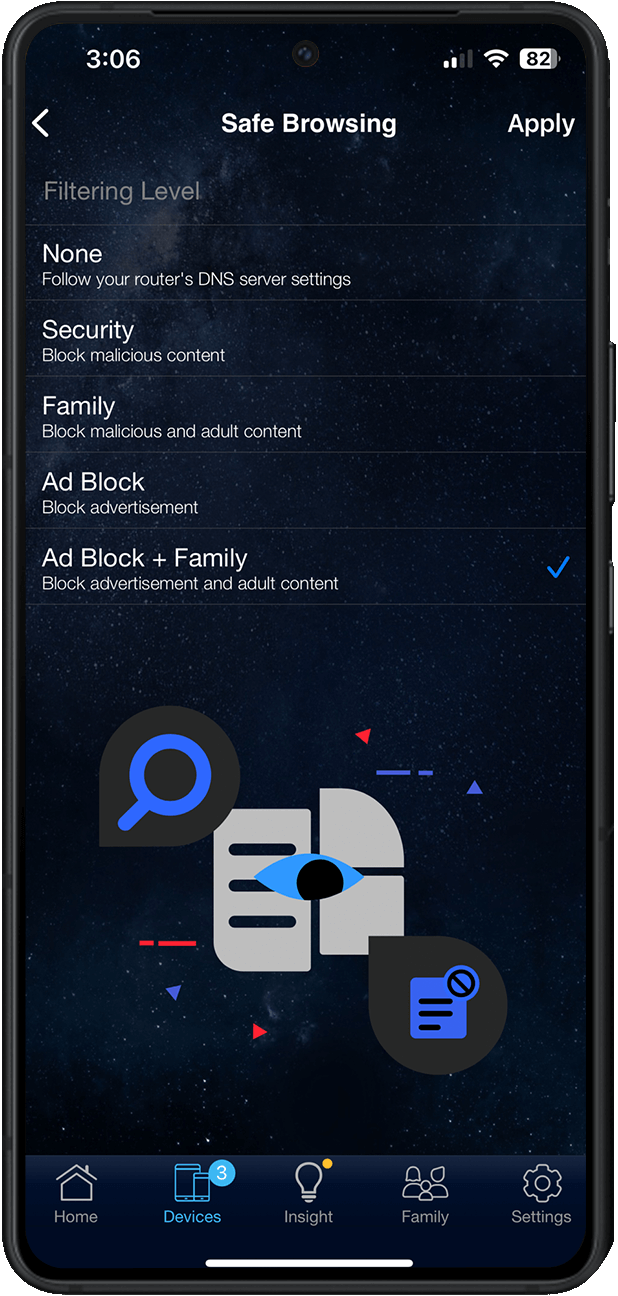Image resolution: width=618 pixels, height=1296 pixels.
Task: Open the Family tab
Action: 425,1195
